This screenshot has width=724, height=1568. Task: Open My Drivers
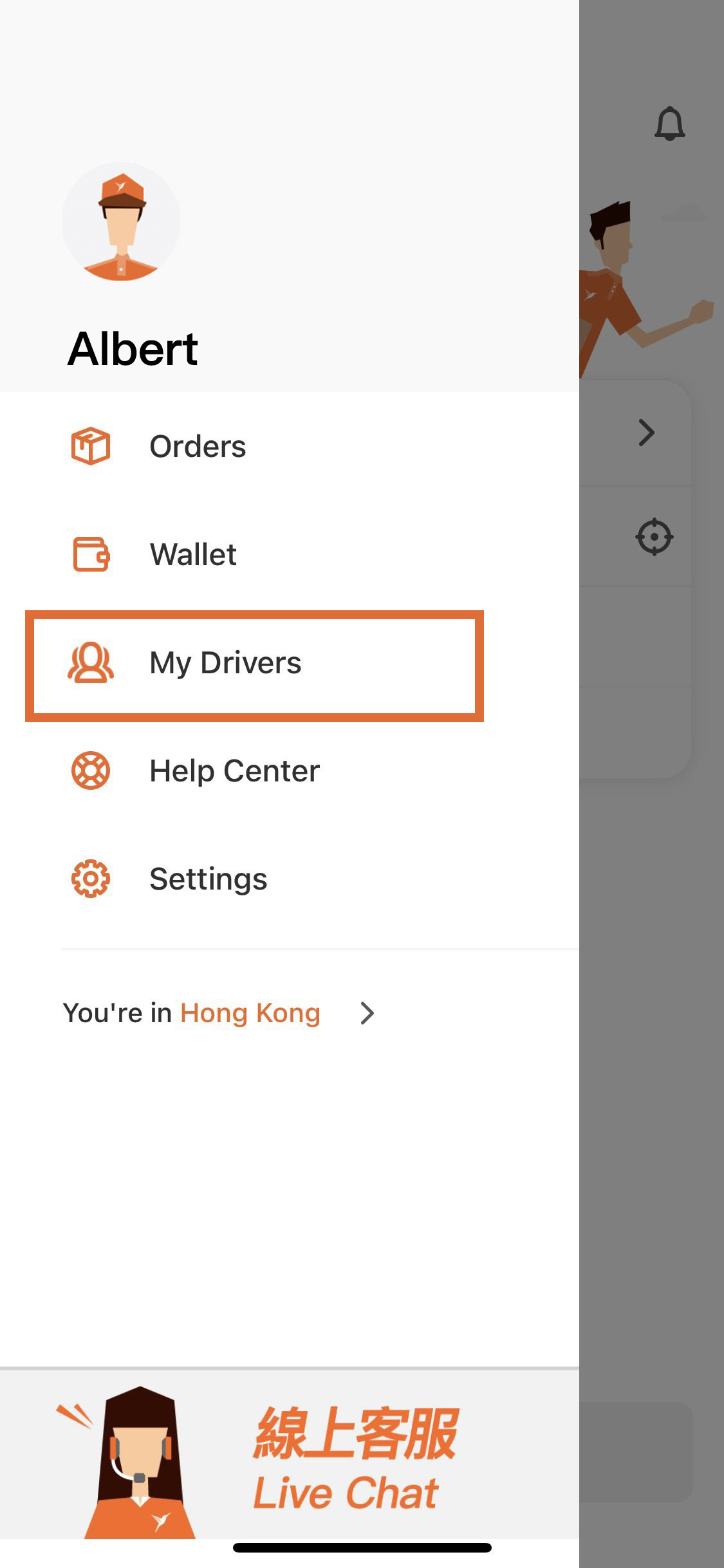click(226, 663)
